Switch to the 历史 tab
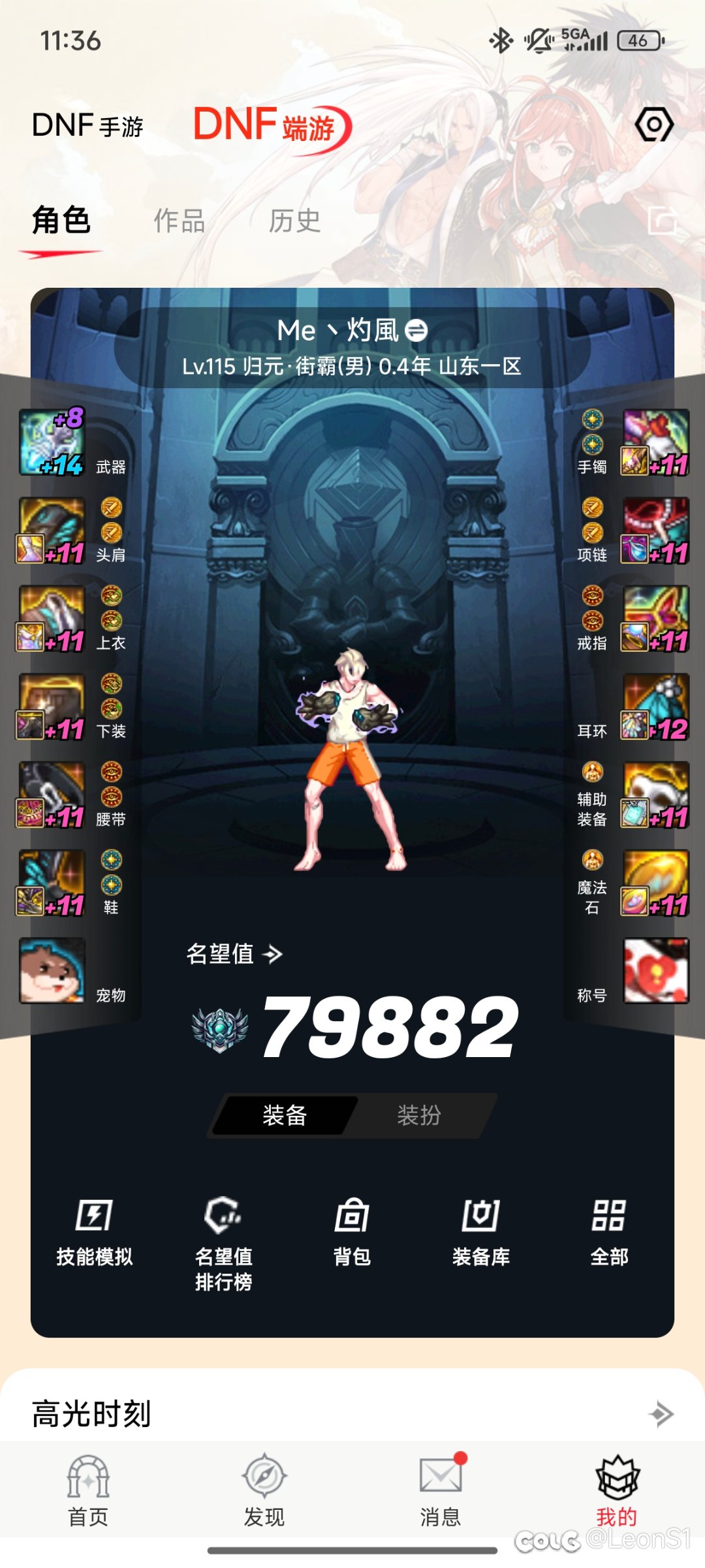Screen dimensions: 705x1568 (294, 221)
